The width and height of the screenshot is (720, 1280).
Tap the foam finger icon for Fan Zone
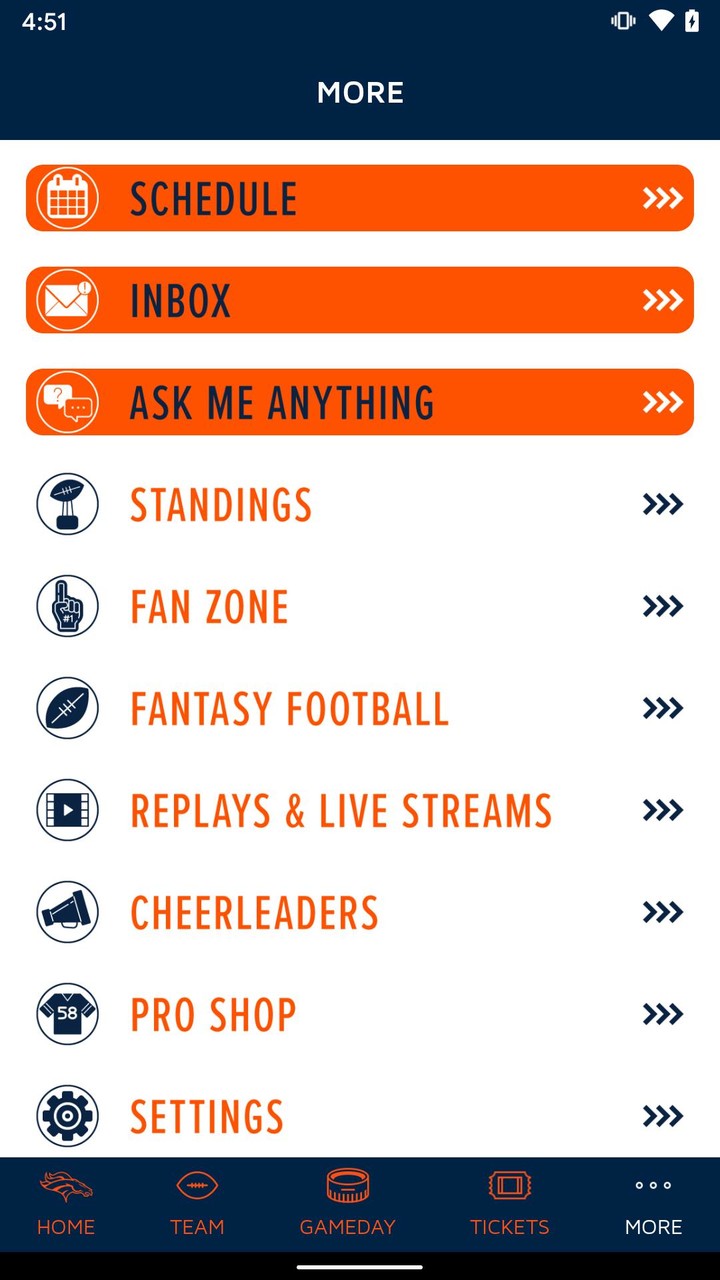66,606
